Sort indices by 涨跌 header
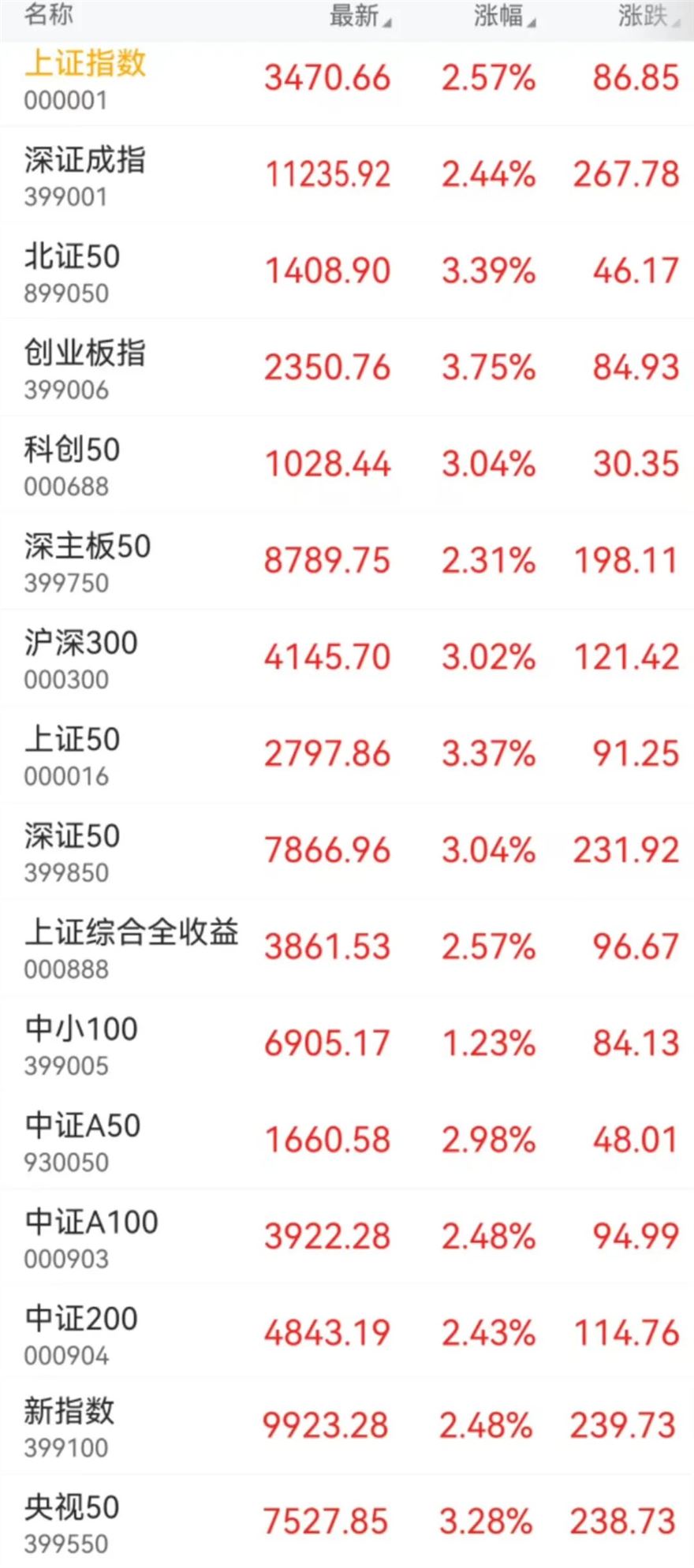 [648, 16]
